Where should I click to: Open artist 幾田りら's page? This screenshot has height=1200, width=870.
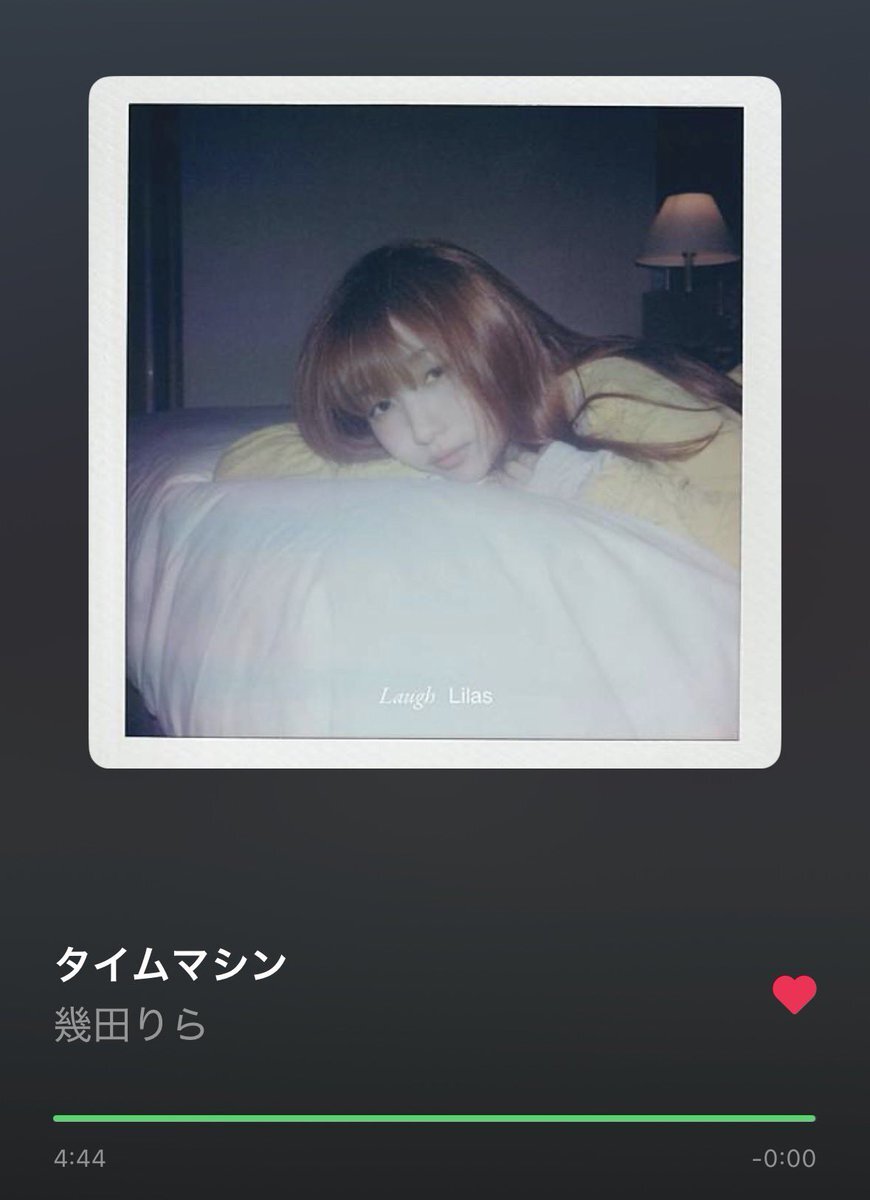tap(131, 1026)
